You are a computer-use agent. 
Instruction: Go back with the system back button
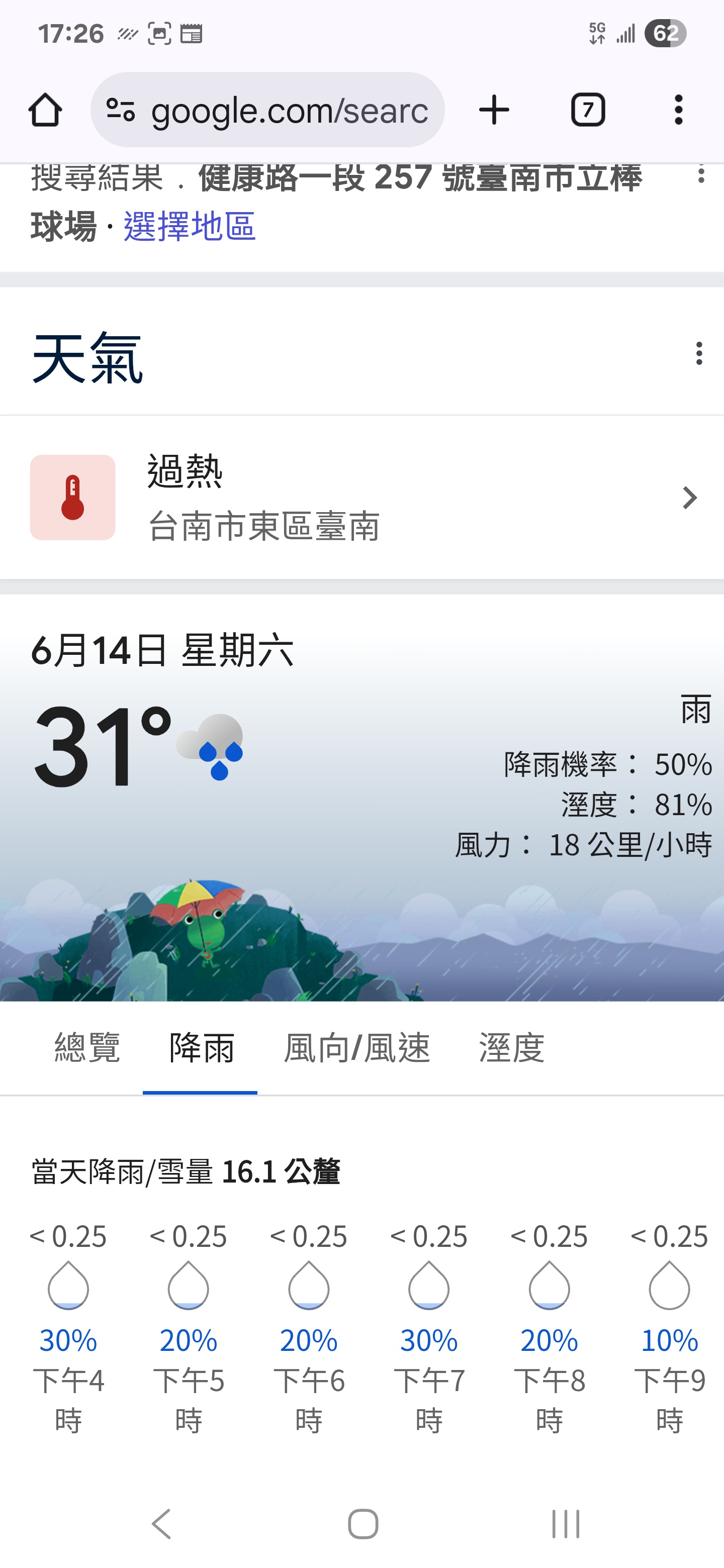161,1524
